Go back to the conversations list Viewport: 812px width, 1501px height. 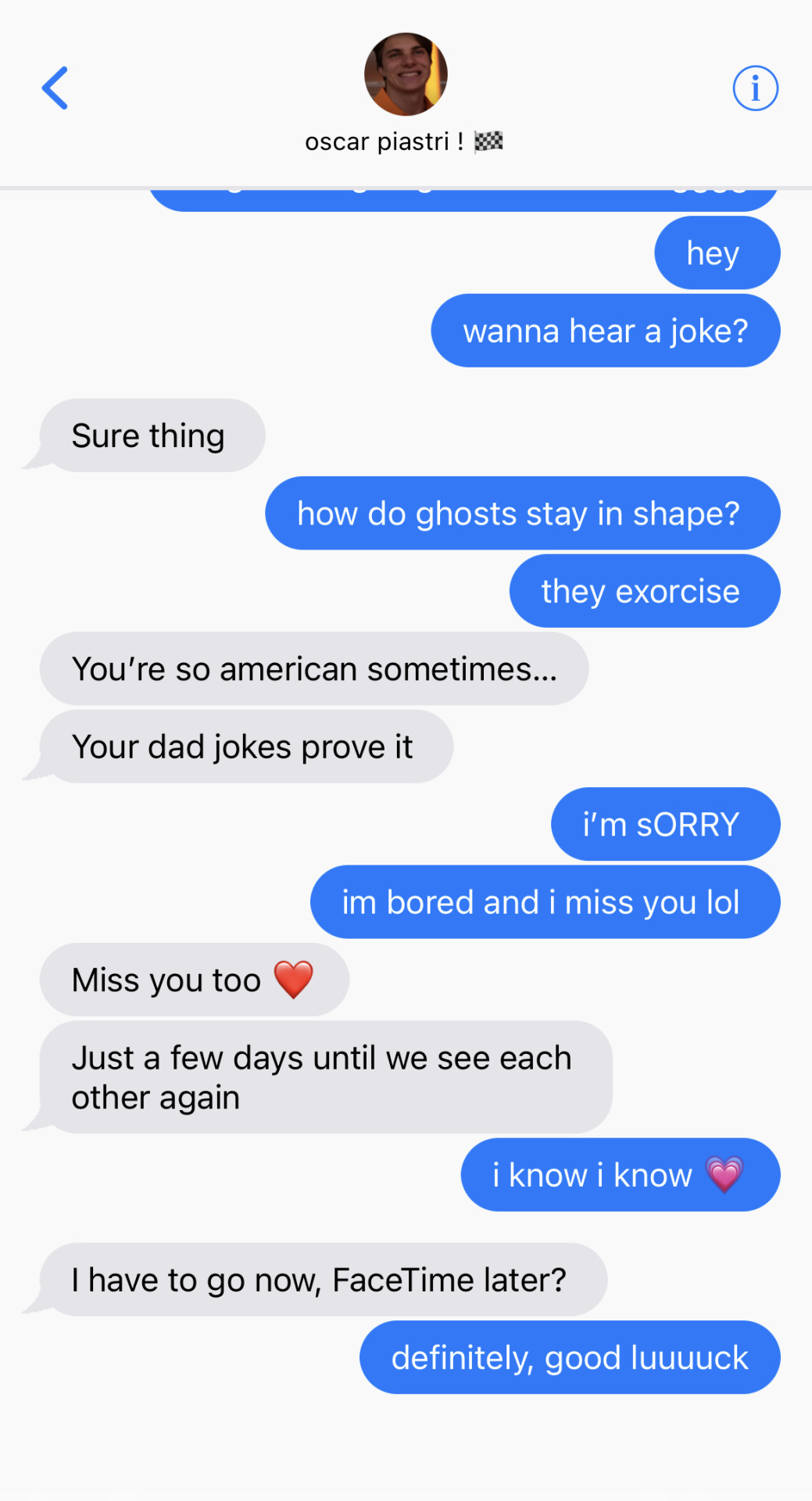(55, 88)
